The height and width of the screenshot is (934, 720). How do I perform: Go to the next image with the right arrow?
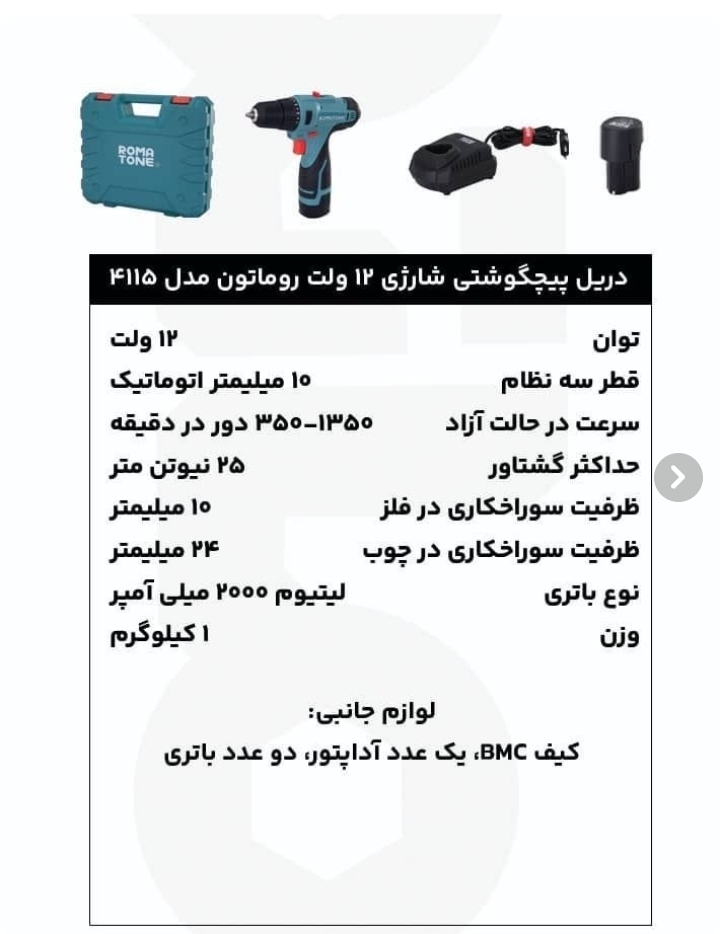(x=678, y=478)
